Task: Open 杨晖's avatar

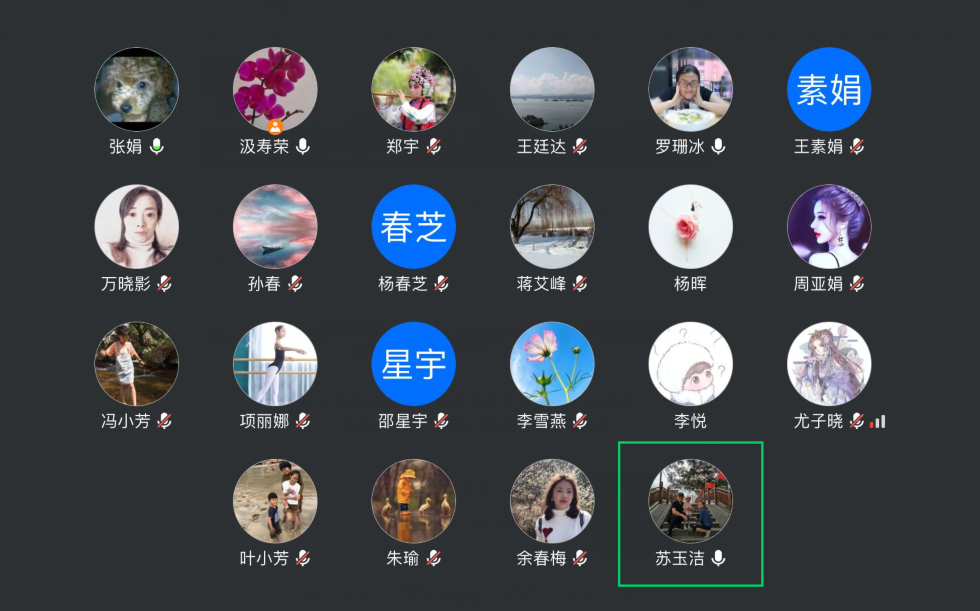Action: coord(690,226)
